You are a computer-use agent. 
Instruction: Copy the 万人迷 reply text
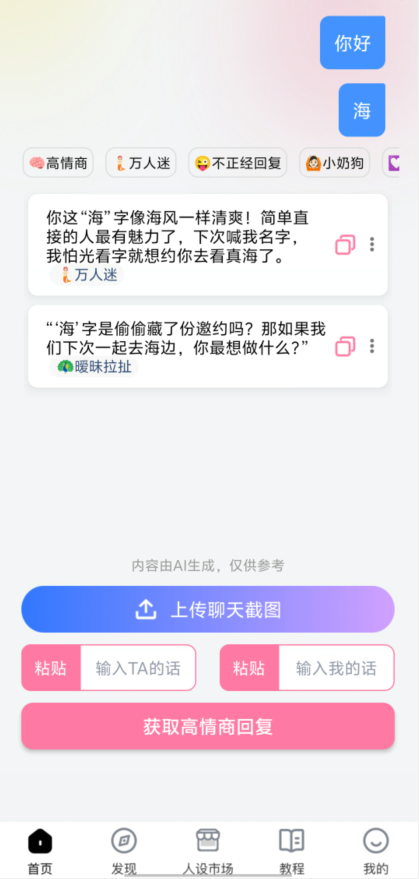345,245
